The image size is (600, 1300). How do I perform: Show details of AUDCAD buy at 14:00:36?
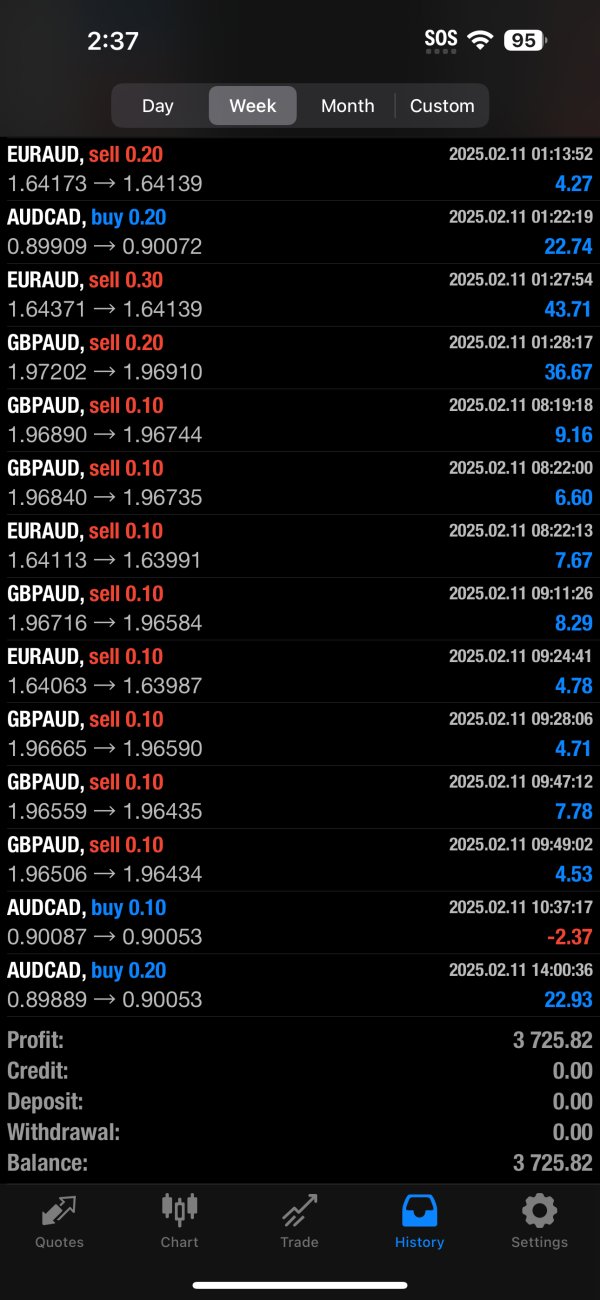coord(300,985)
